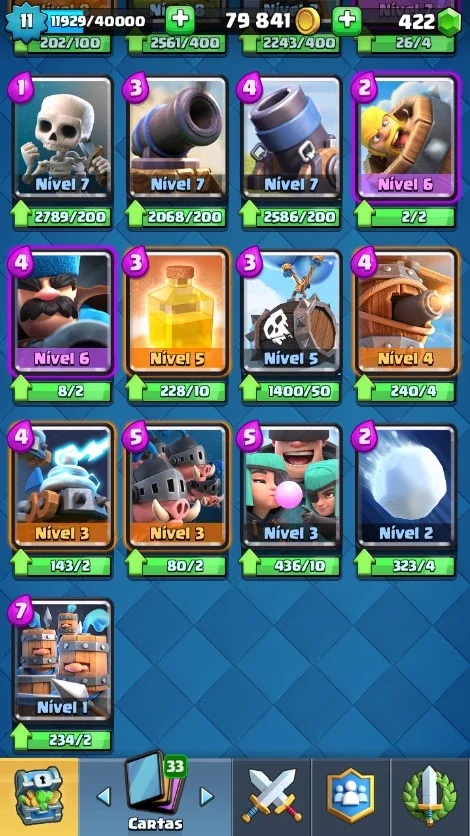Viewport: 470px width, 836px height.
Task: Tap the right arrow beside Cartas
Action: click(x=206, y=797)
